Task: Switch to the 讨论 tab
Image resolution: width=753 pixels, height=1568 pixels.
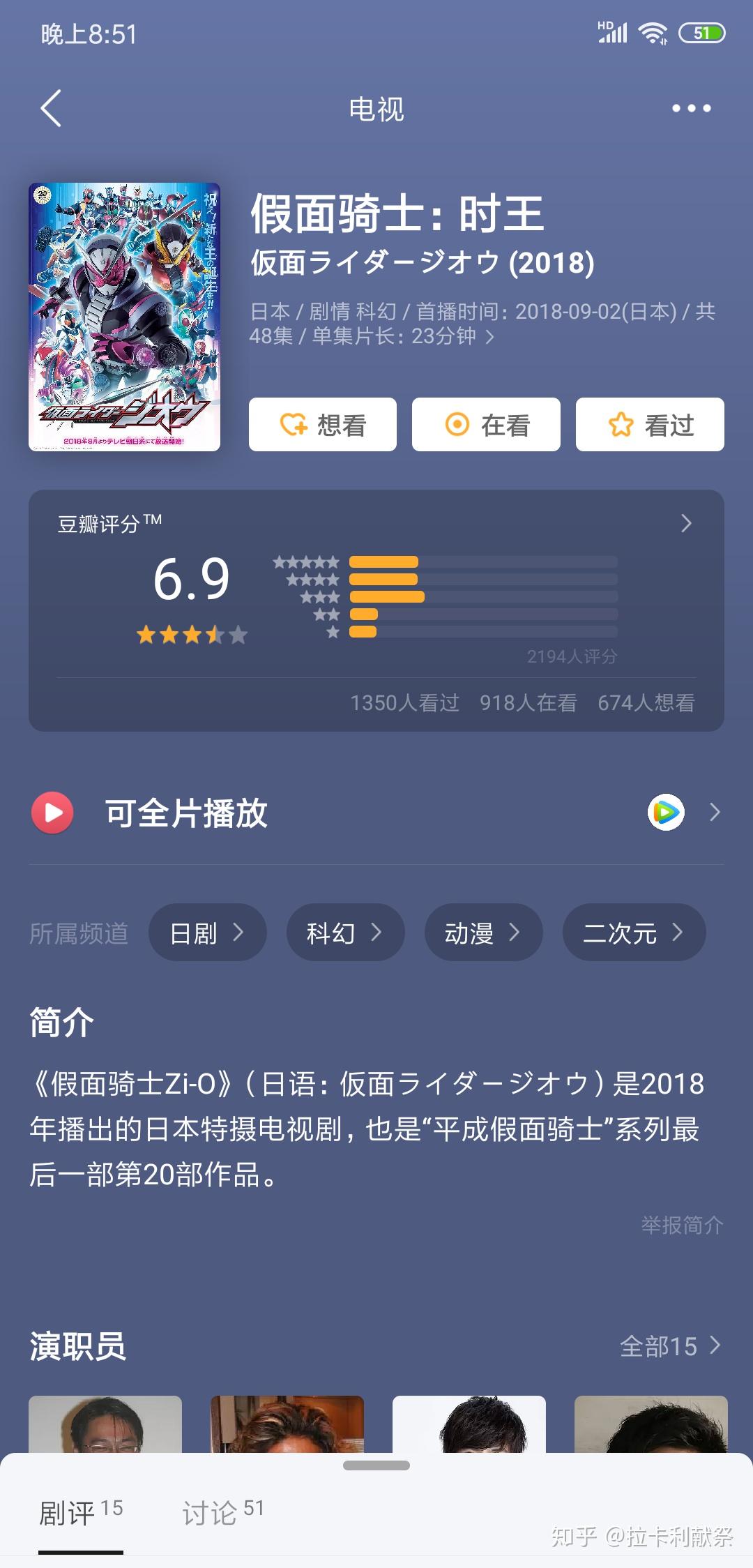Action: tap(222, 1512)
